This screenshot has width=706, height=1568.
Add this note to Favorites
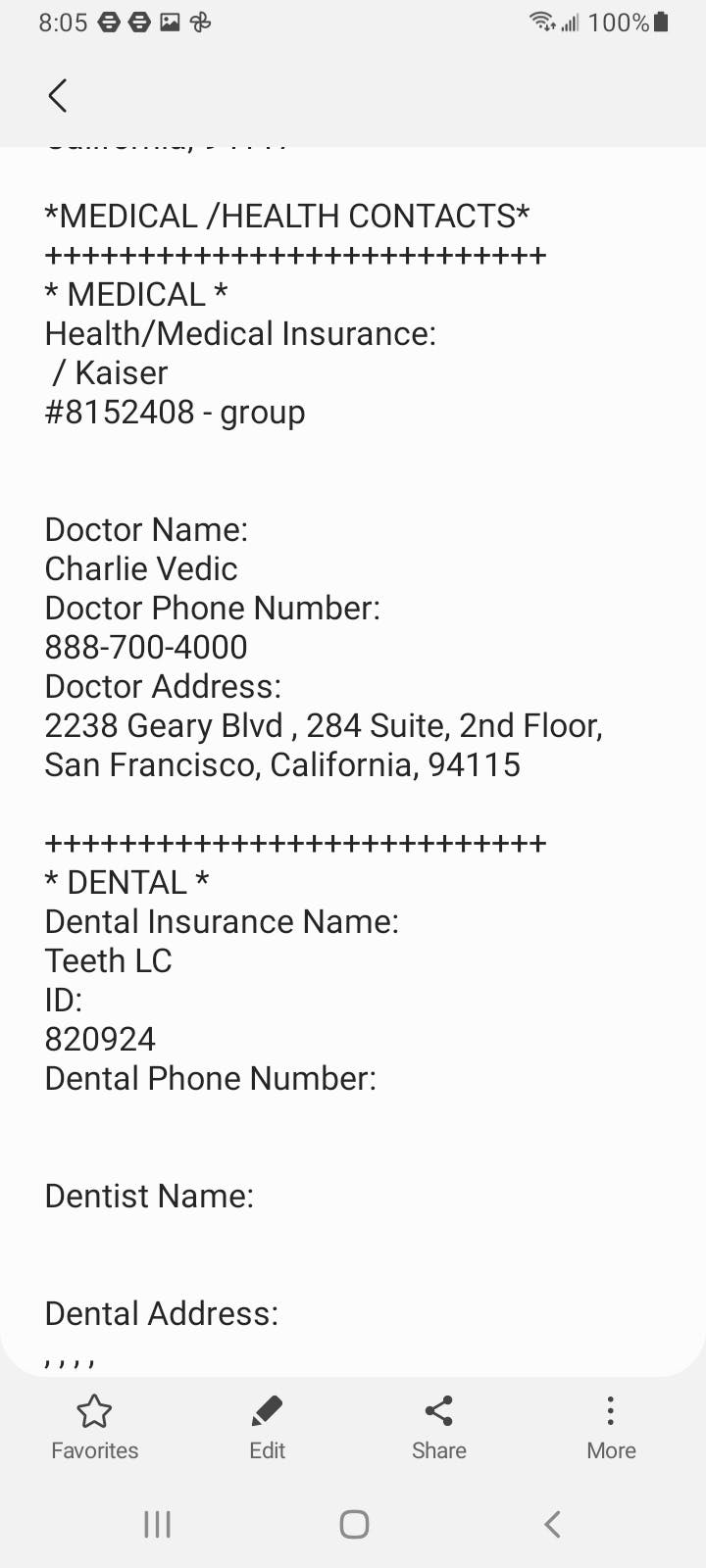point(95,1428)
